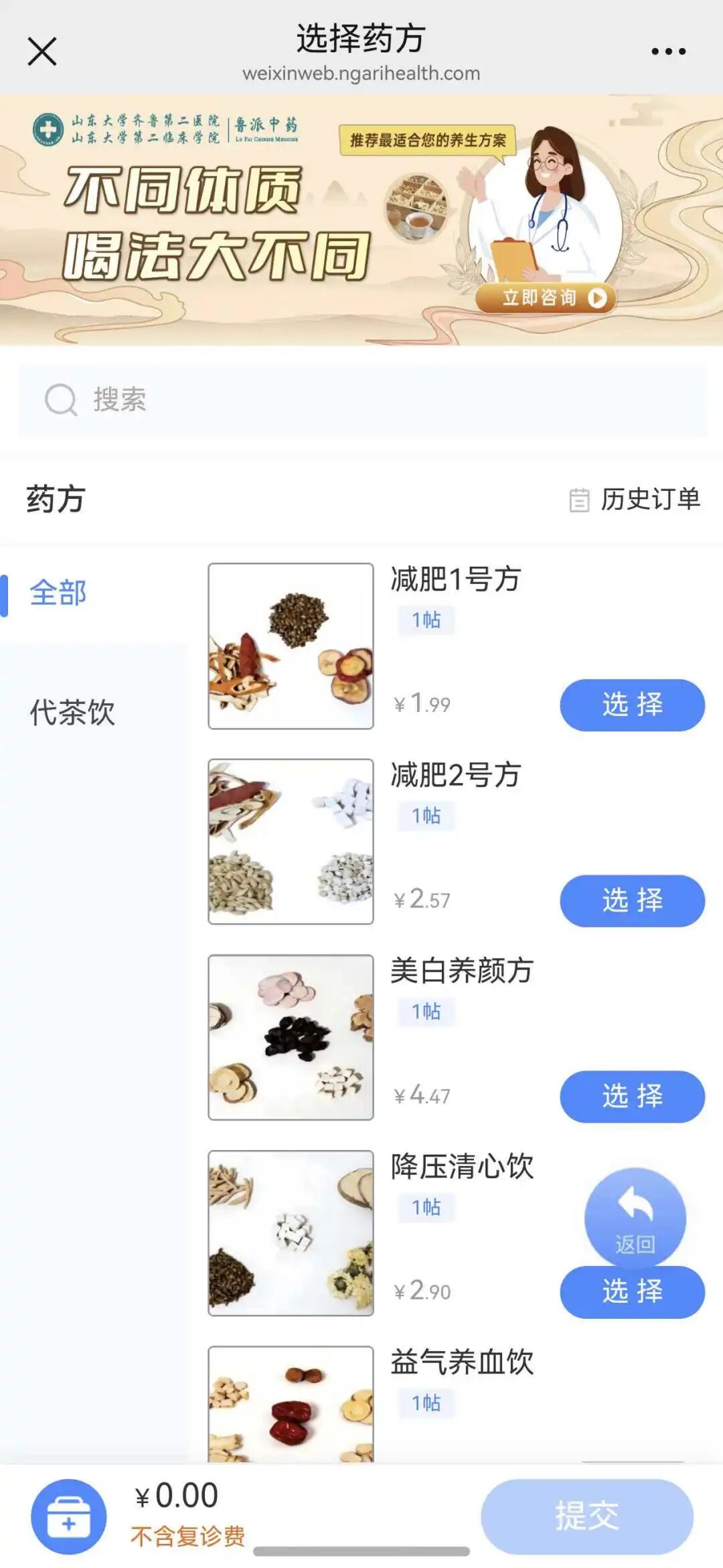
Task: Tap the 立即咨询 consultation banner
Action: tap(544, 297)
